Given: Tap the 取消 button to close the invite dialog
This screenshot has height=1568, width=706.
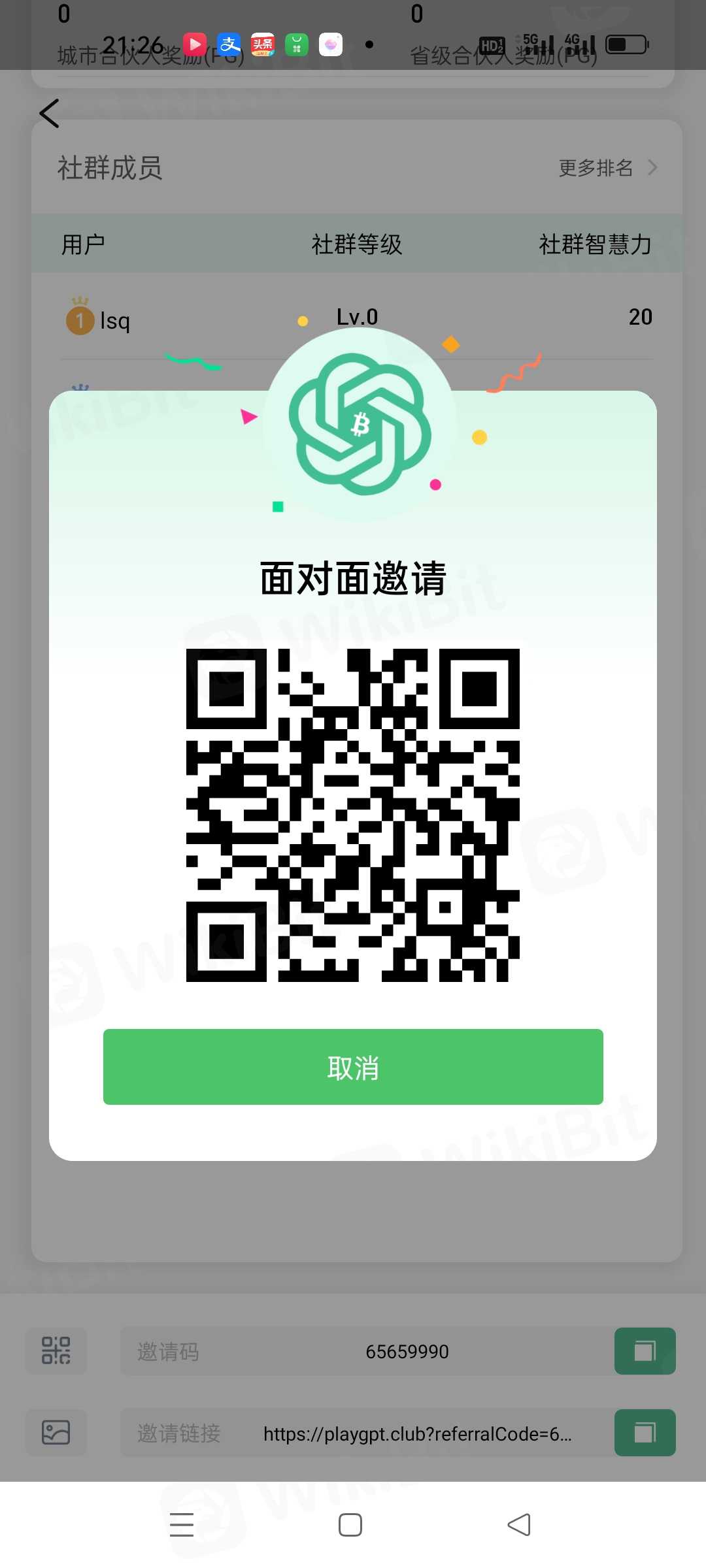Looking at the screenshot, I should [x=353, y=1067].
